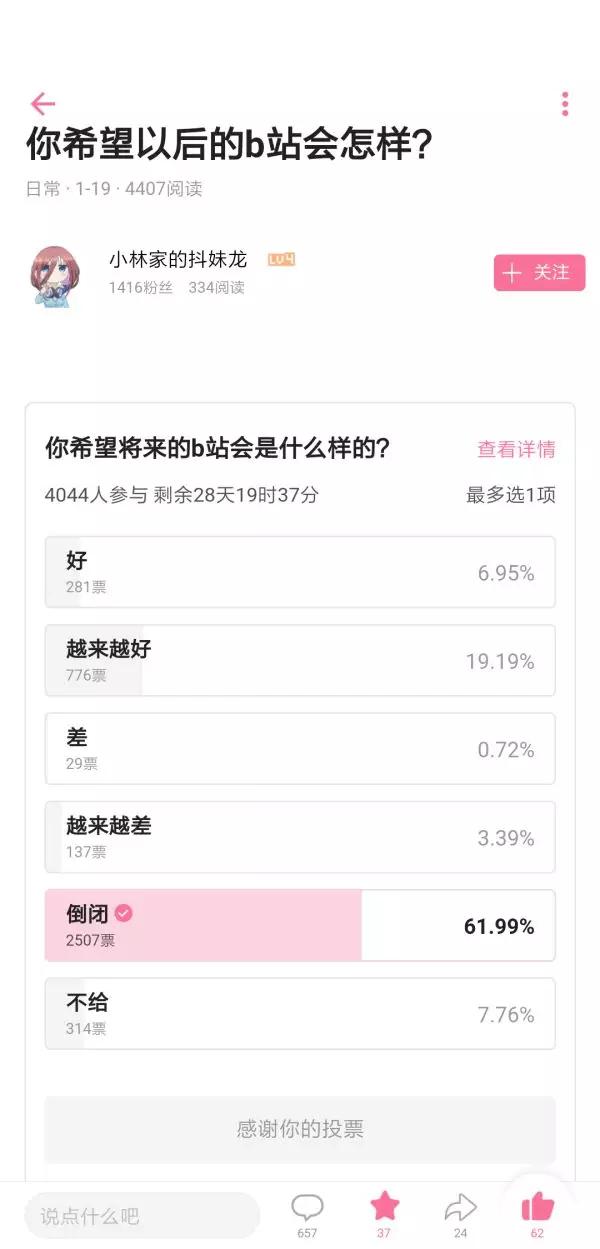600x1249 pixels.
Task: Favorite this post with the star
Action: click(384, 1213)
